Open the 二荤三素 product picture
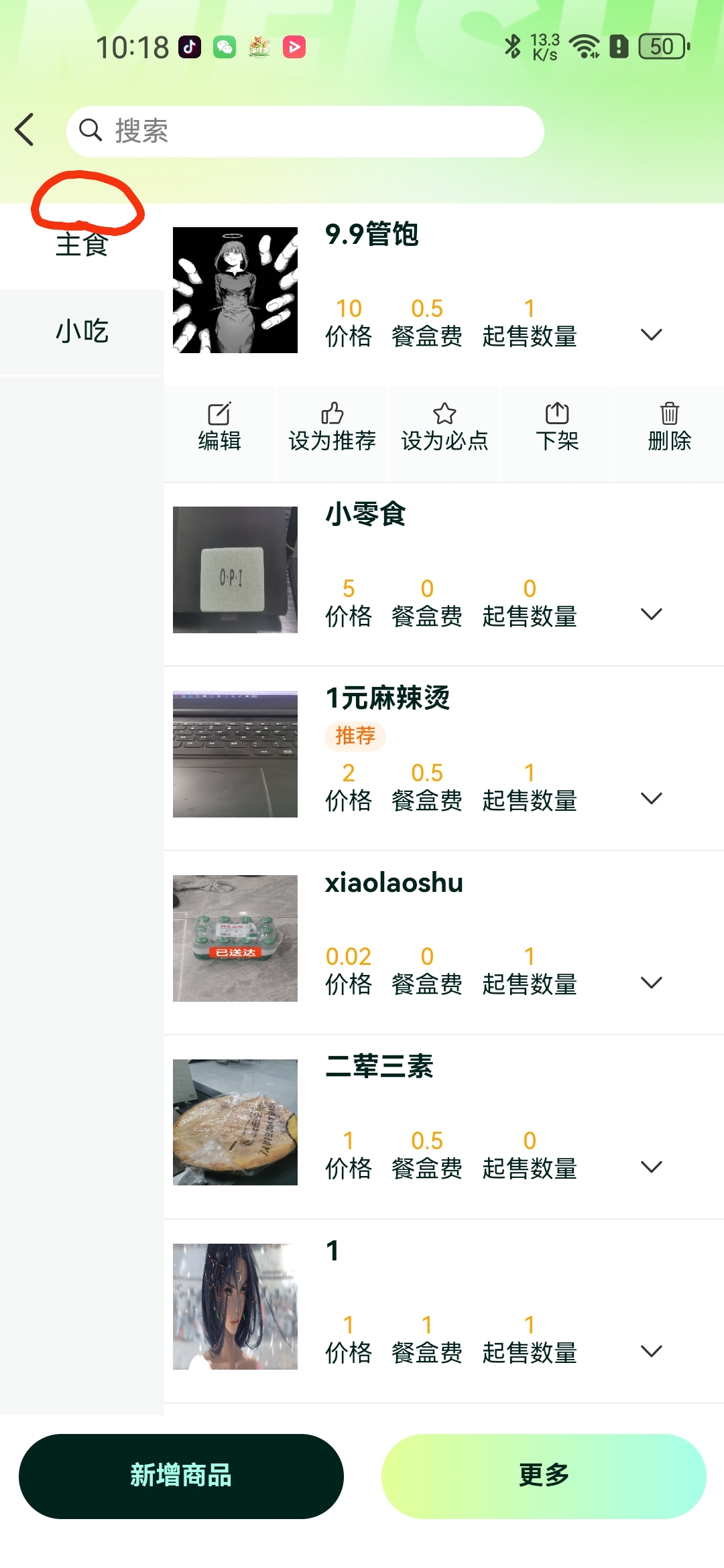 235,1122
